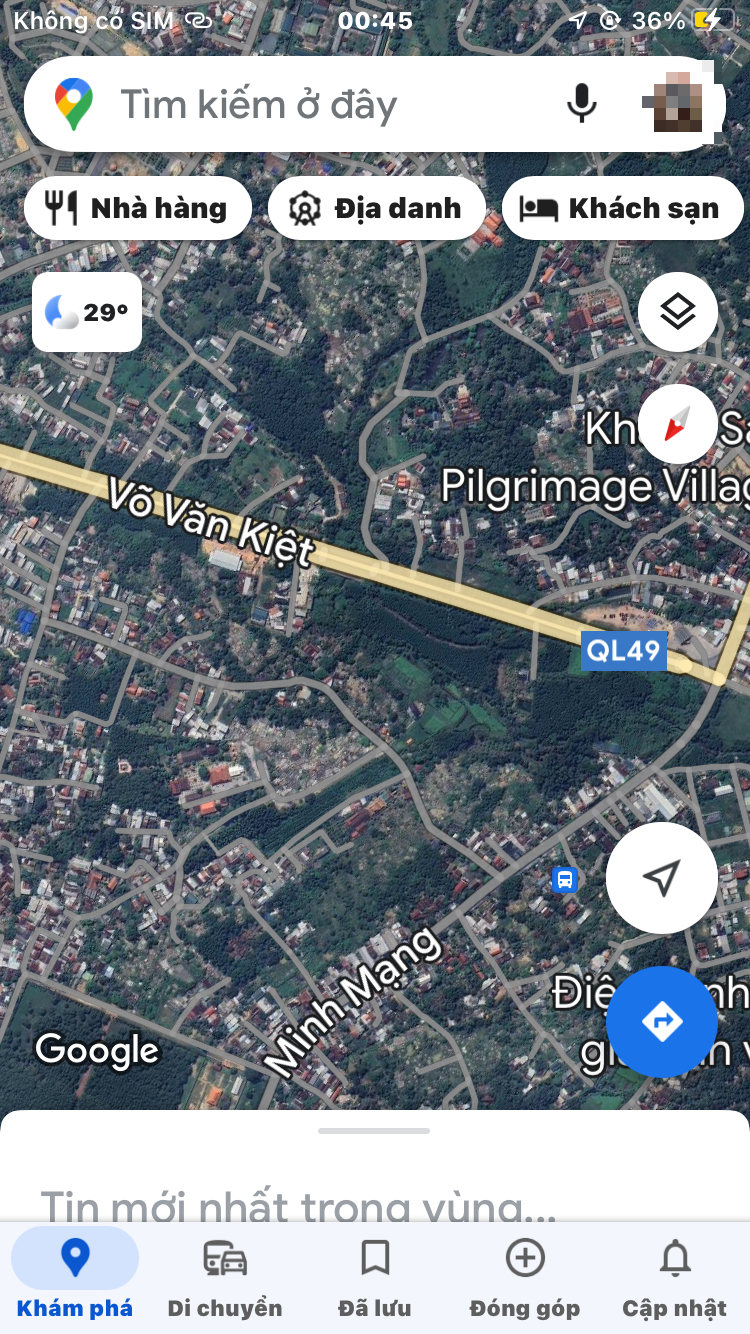This screenshot has height=1334, width=750.
Task: Tap the bus stop marker on the map
Action: pos(565,880)
